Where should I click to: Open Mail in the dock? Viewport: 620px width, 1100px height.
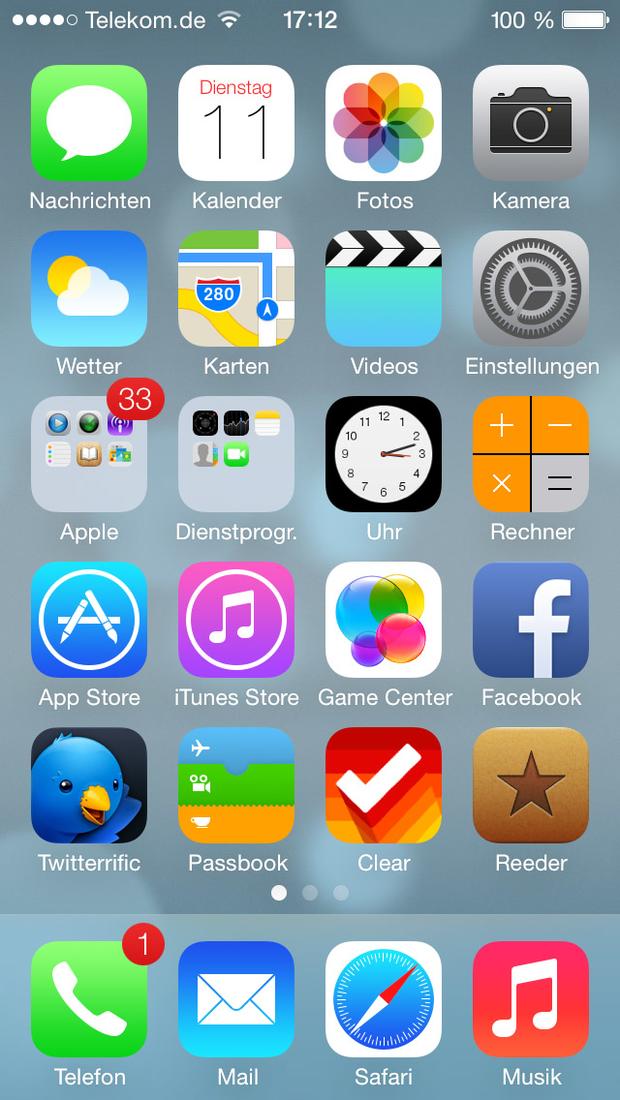(x=236, y=999)
